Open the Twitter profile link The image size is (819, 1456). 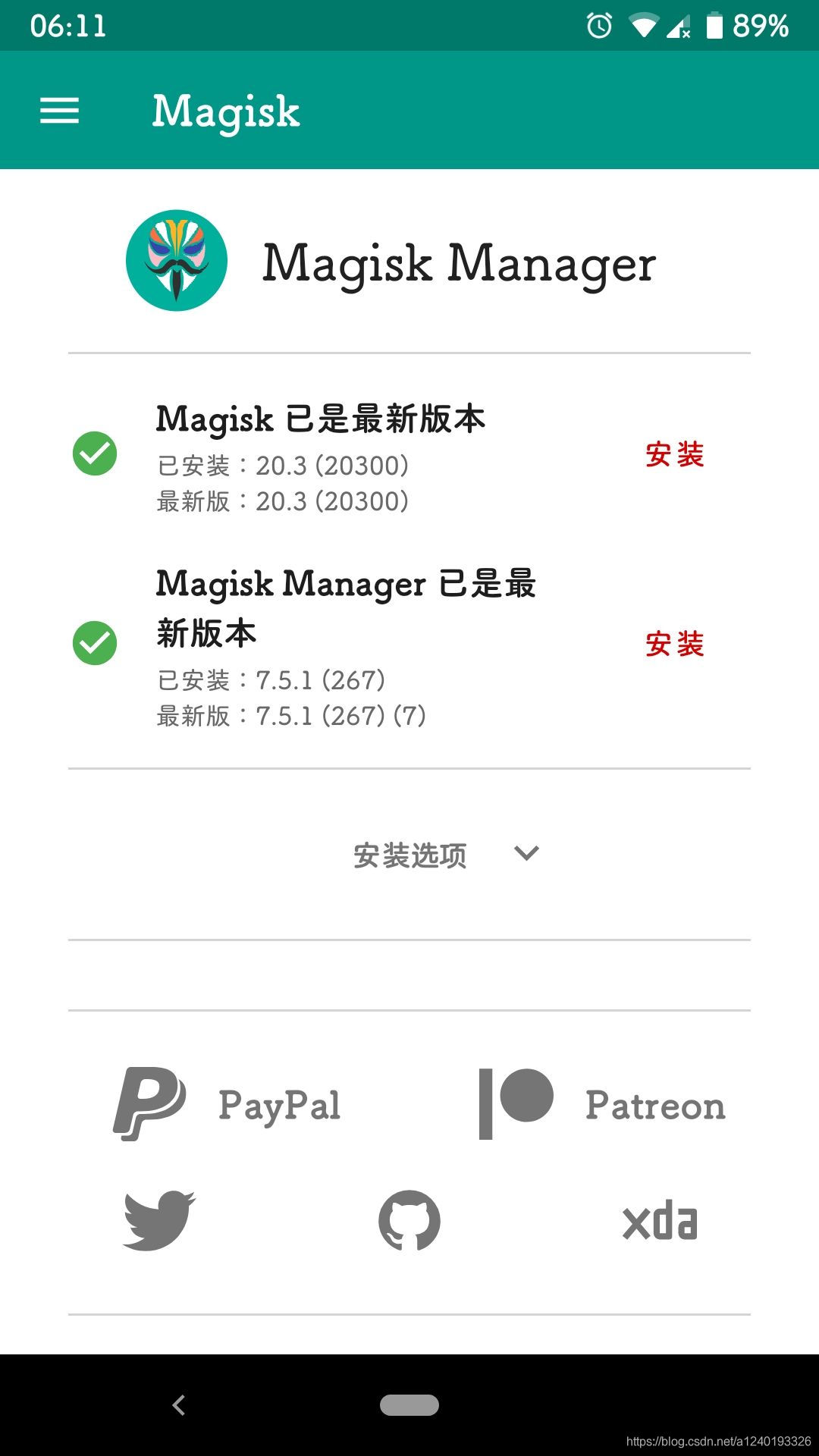pos(159,1220)
